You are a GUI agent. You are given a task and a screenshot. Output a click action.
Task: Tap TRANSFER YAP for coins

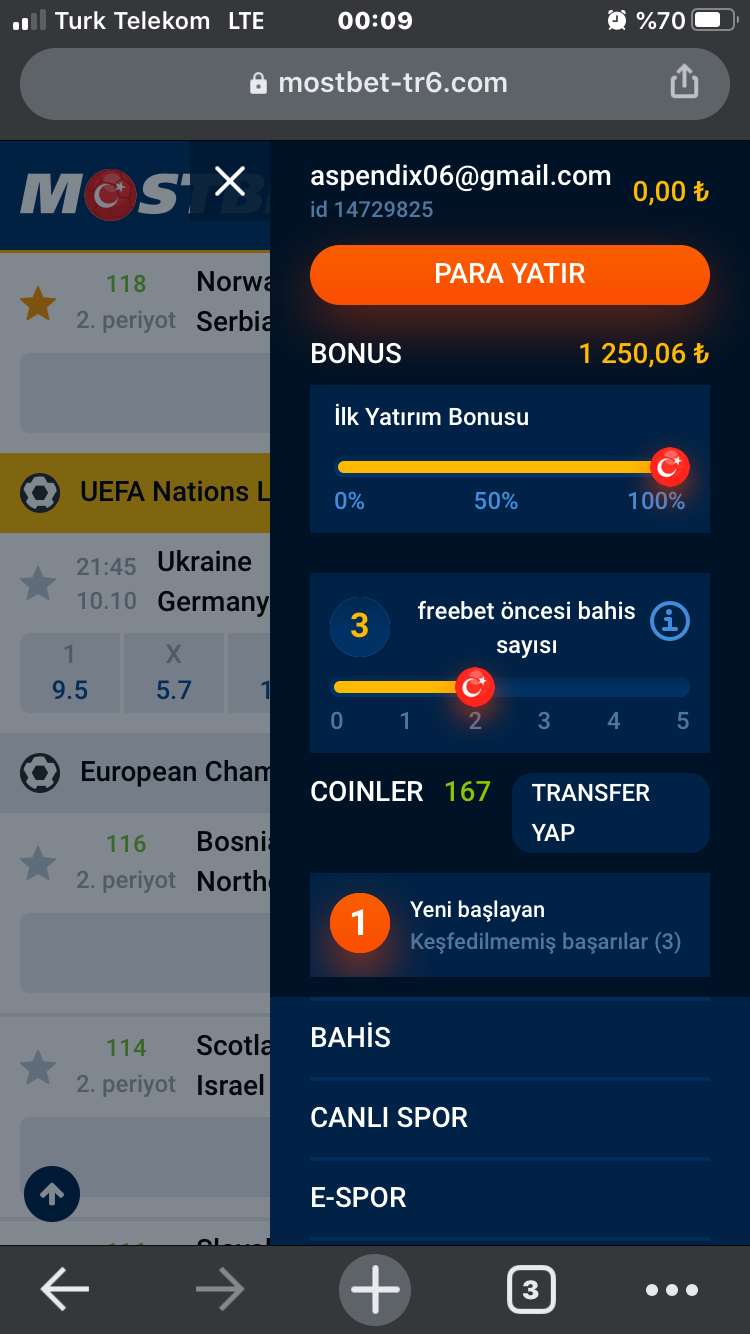tap(611, 812)
